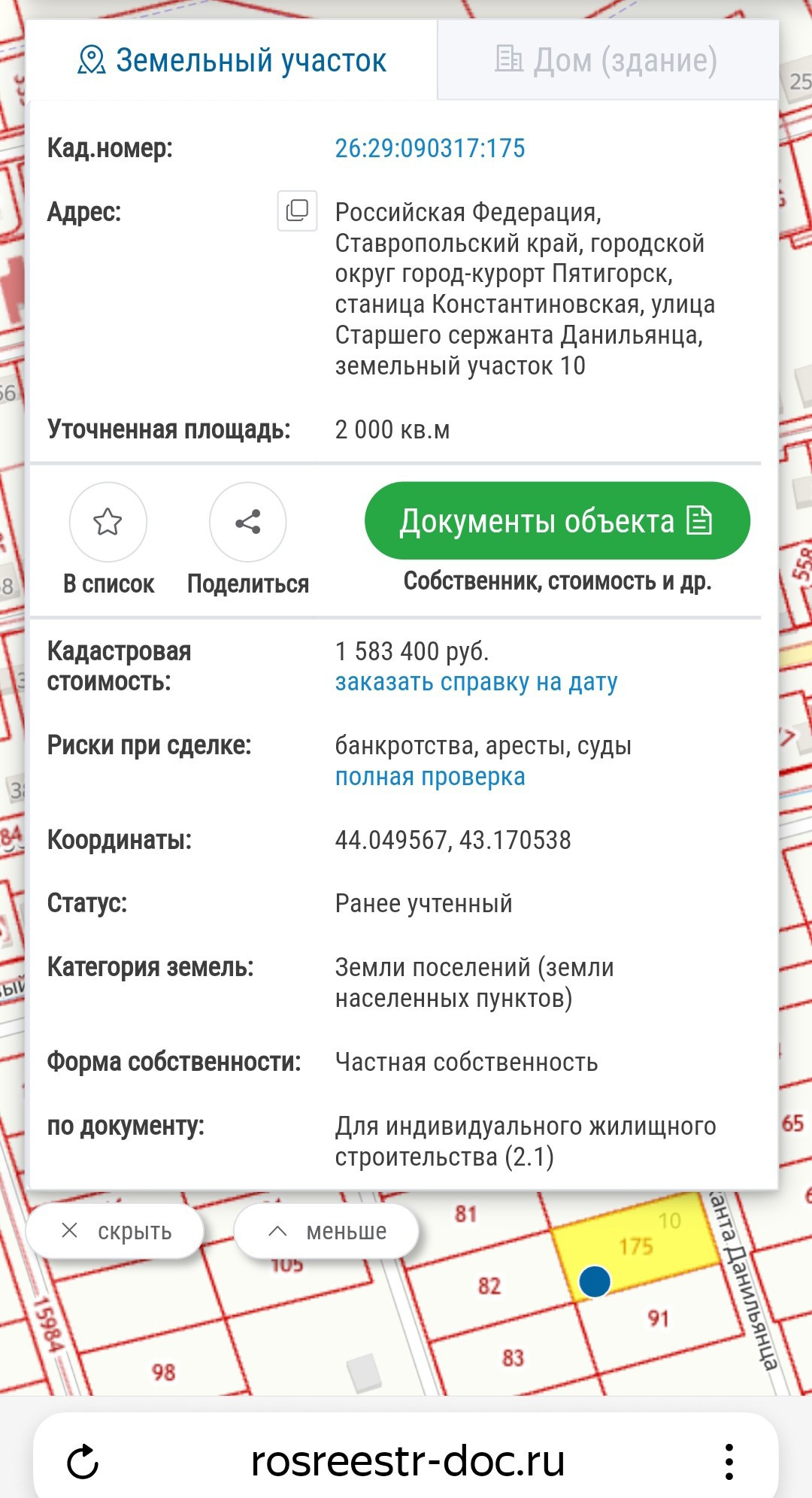Open cadastral number 26:29:090317:175 link
The width and height of the screenshot is (812, 1498).
430,148
